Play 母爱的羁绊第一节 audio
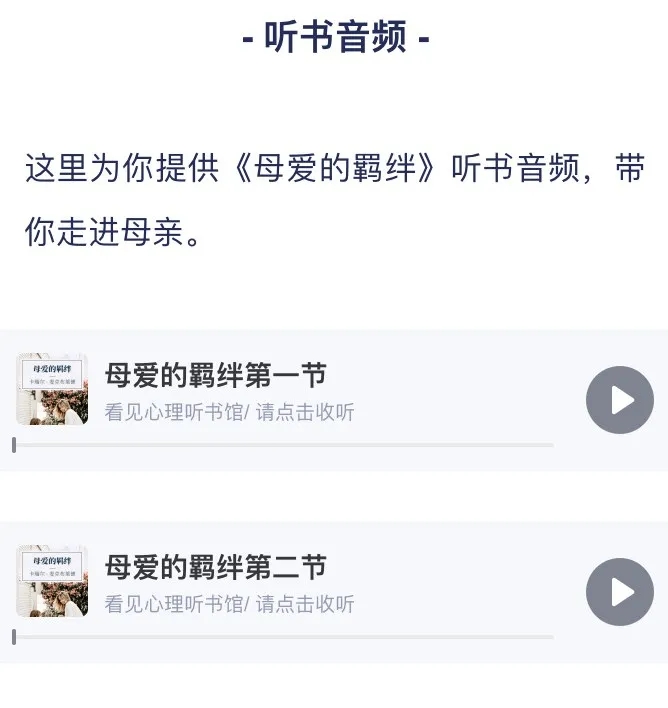This screenshot has height=708, width=668. tap(620, 400)
